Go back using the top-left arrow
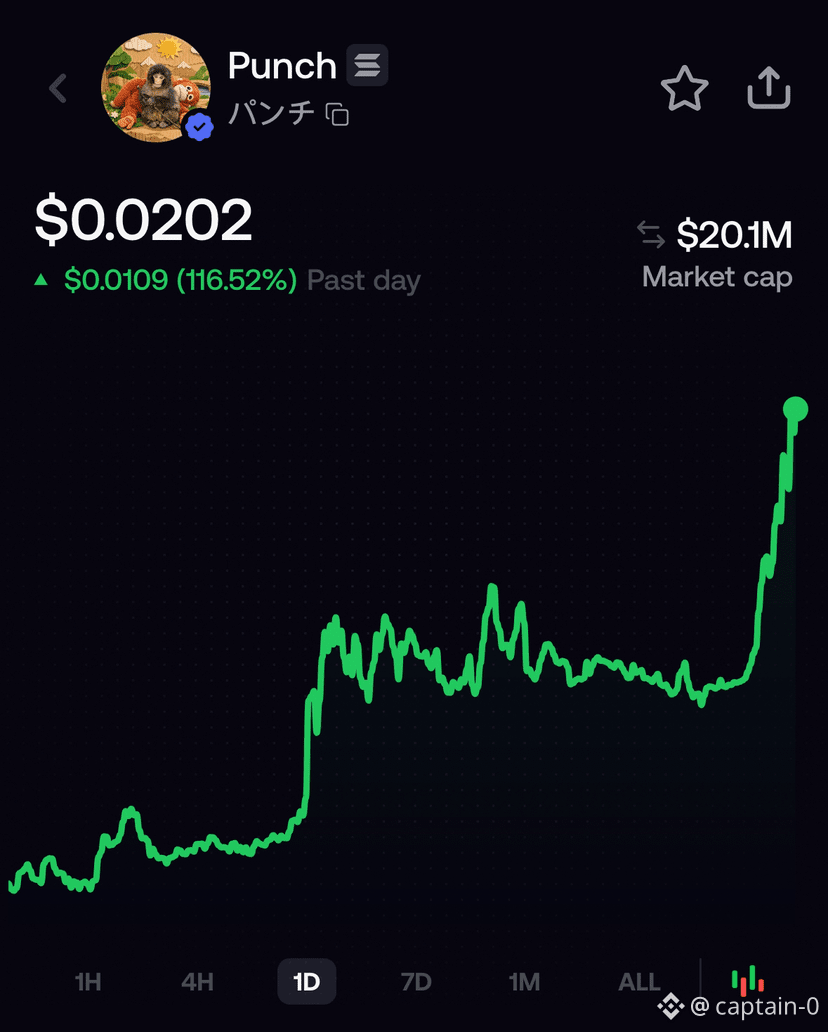Screen dimensions: 828x1032 [x=58, y=89]
